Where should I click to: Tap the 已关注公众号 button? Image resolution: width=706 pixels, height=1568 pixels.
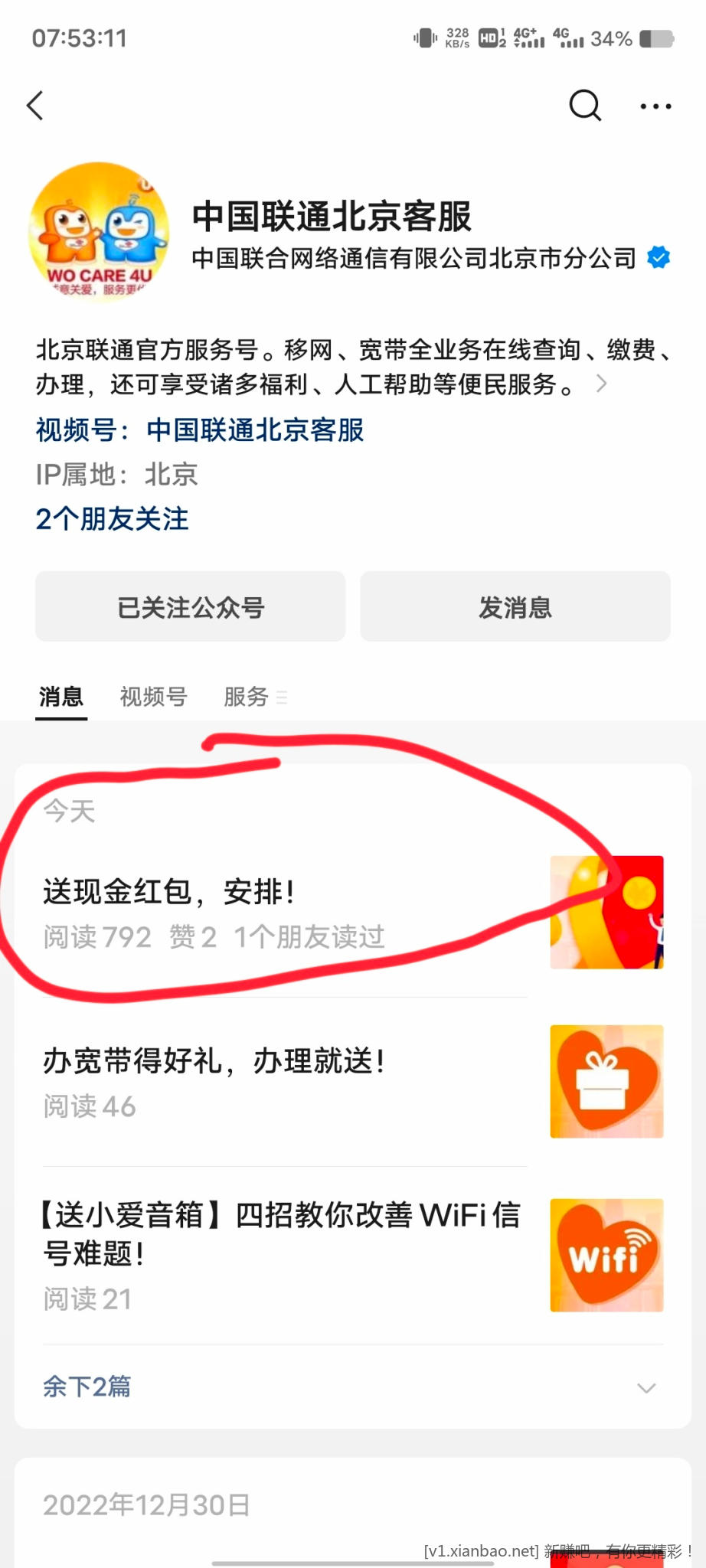click(x=190, y=607)
